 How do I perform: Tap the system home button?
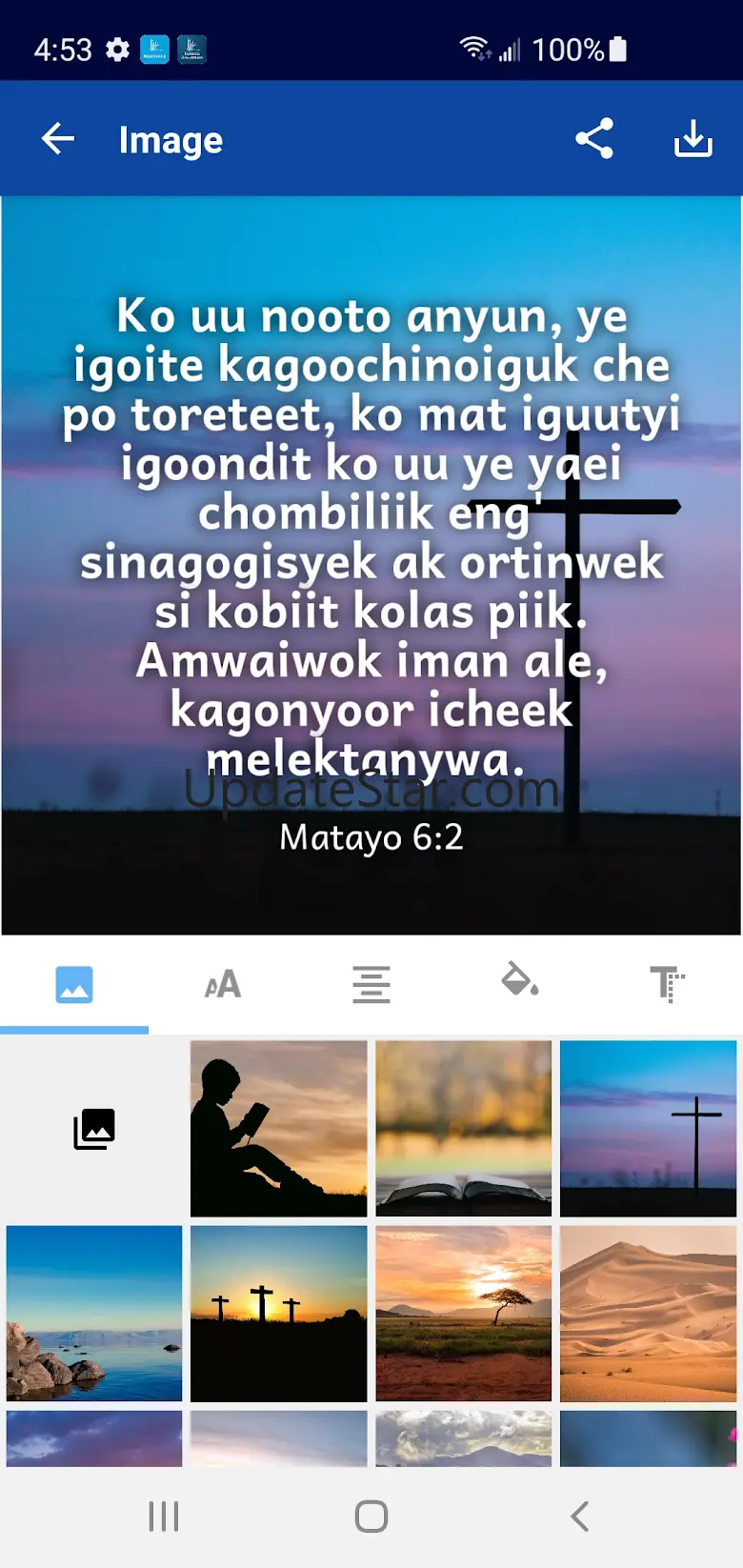pyautogui.click(x=371, y=1517)
